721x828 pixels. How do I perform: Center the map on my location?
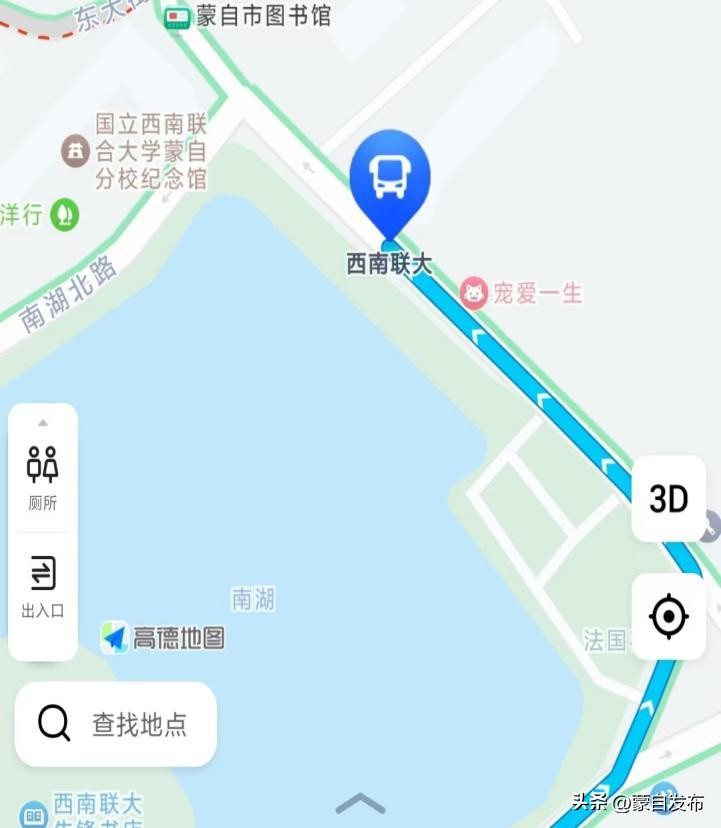(x=668, y=616)
